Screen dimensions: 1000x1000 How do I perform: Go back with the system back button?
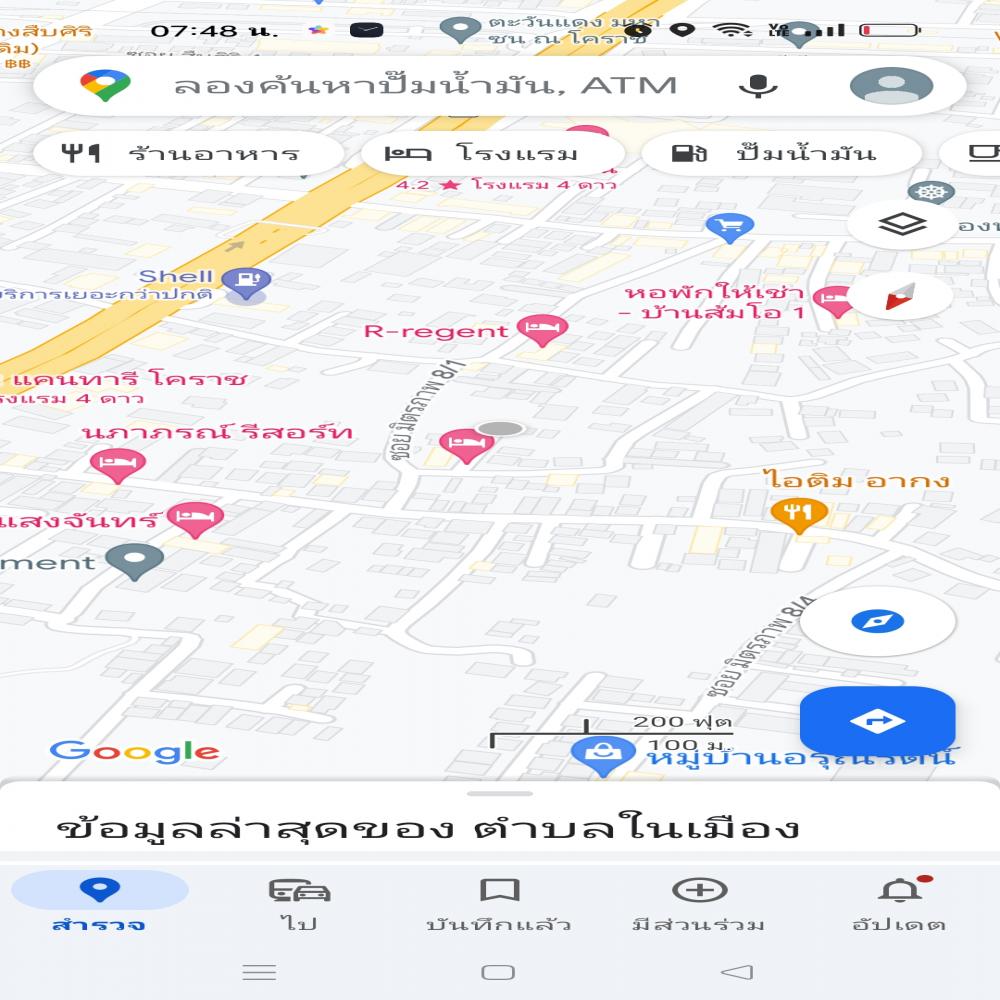737,972
